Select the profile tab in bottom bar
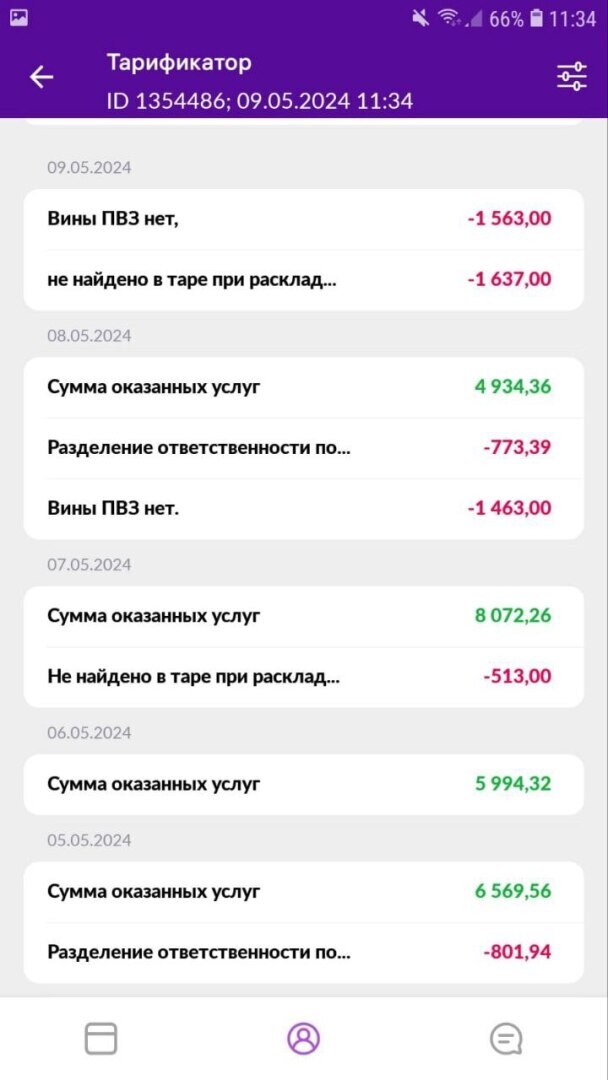608x1080 pixels. point(303,1039)
